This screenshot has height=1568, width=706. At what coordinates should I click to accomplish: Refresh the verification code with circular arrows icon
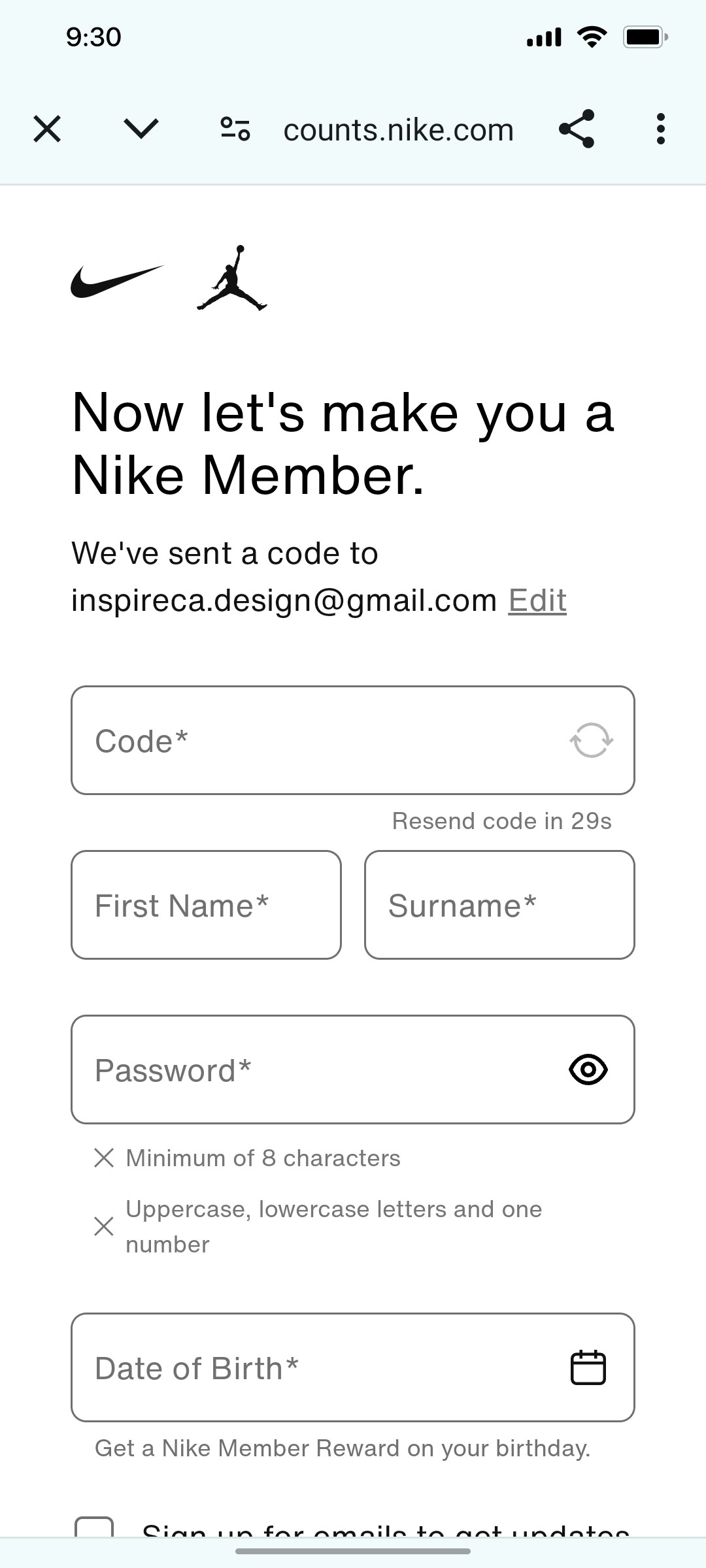point(589,740)
